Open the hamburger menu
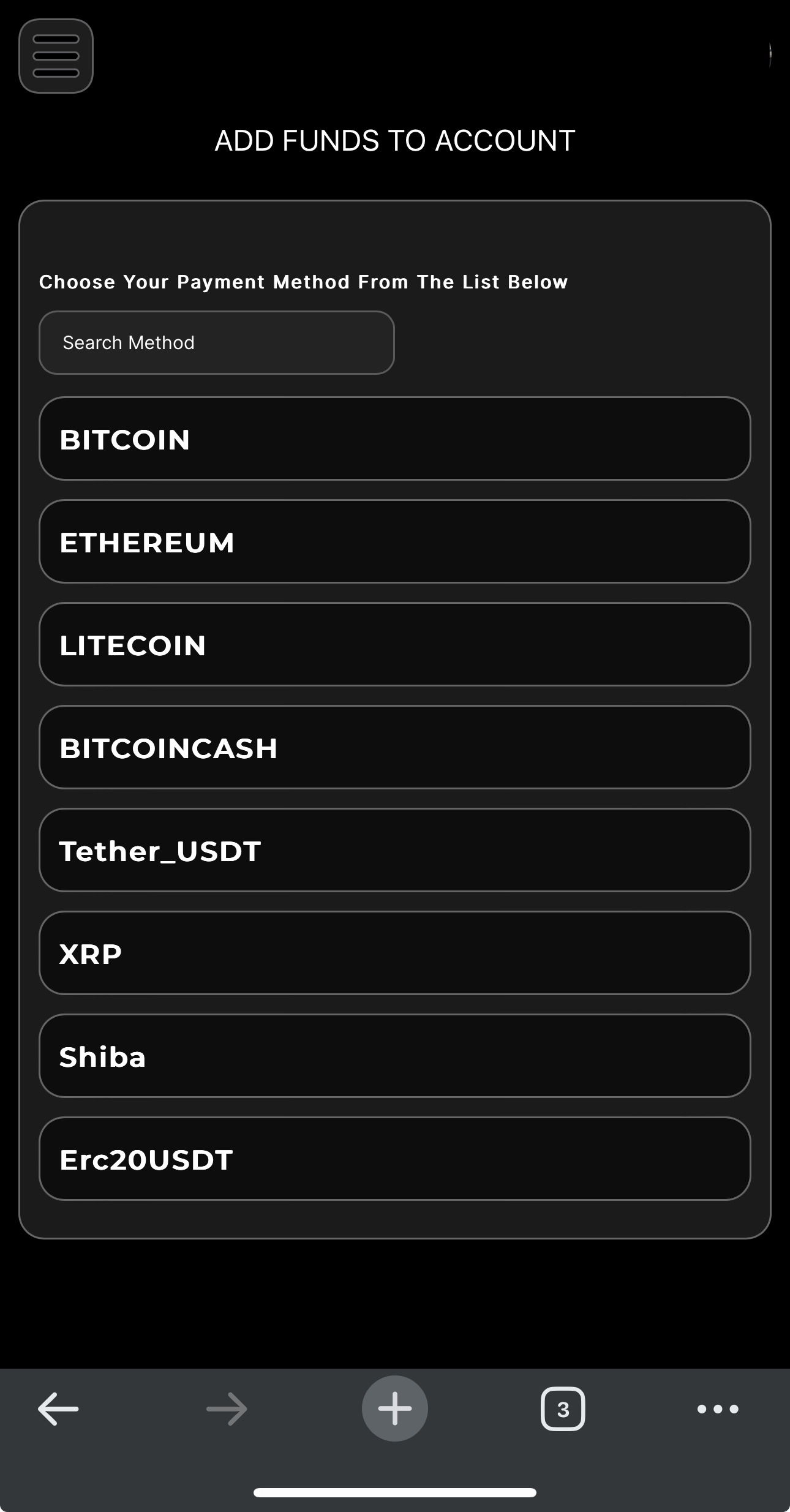The height and width of the screenshot is (1512, 790). point(56,56)
